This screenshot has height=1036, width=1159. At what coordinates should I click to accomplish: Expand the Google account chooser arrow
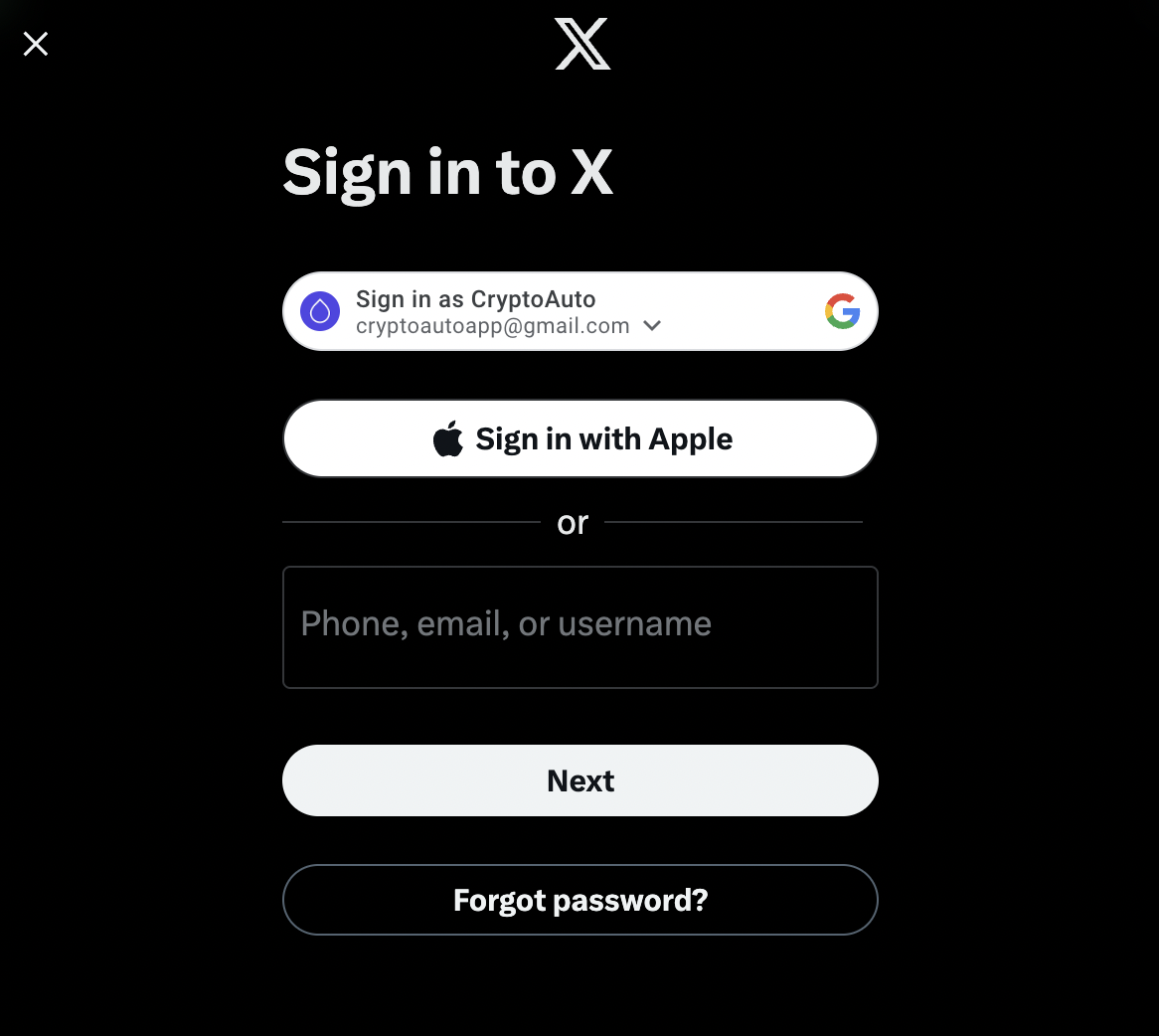(x=653, y=326)
